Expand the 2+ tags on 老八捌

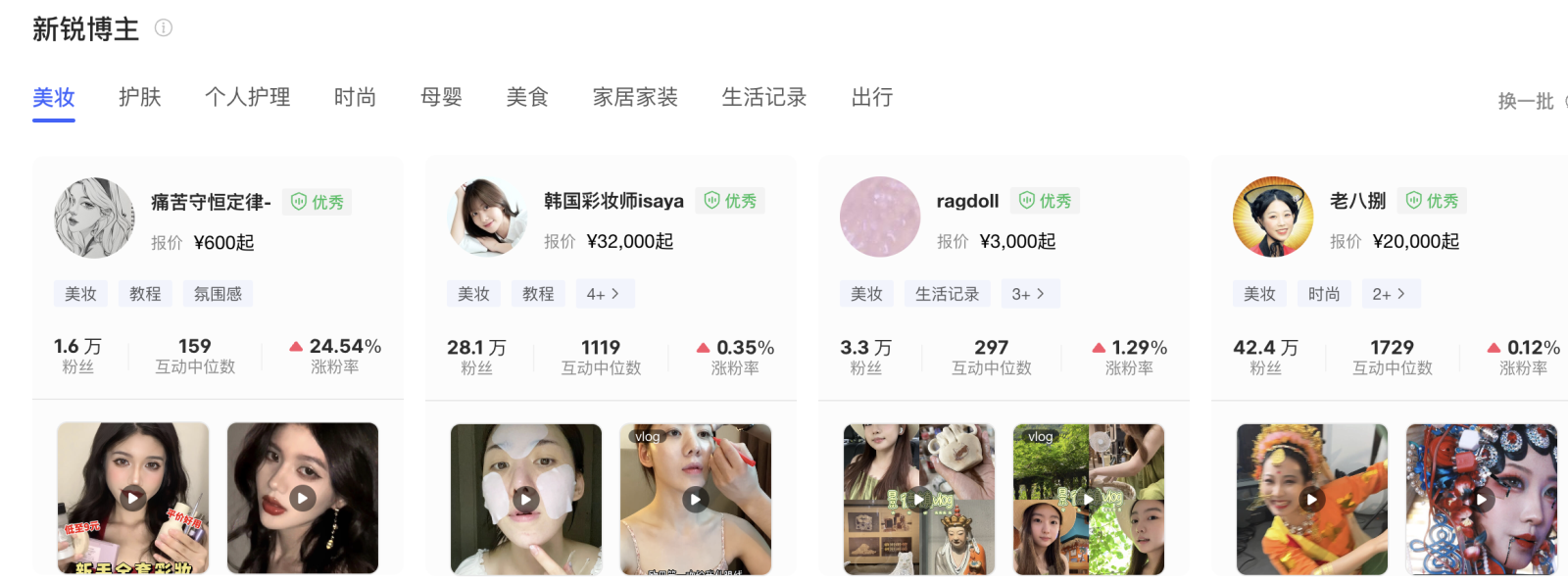(1389, 294)
